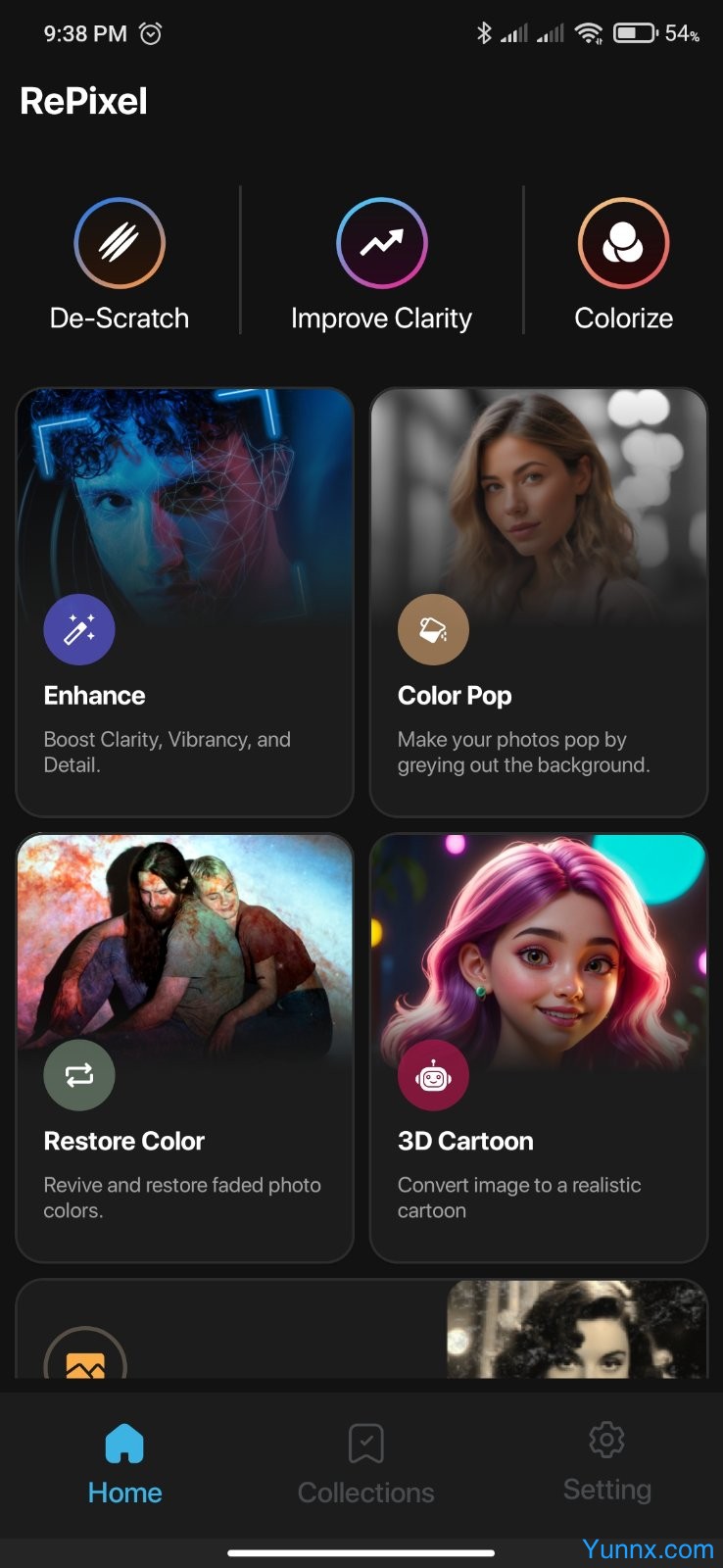This screenshot has height=1568, width=723.
Task: Switch to the Collections tab
Action: click(x=365, y=1464)
